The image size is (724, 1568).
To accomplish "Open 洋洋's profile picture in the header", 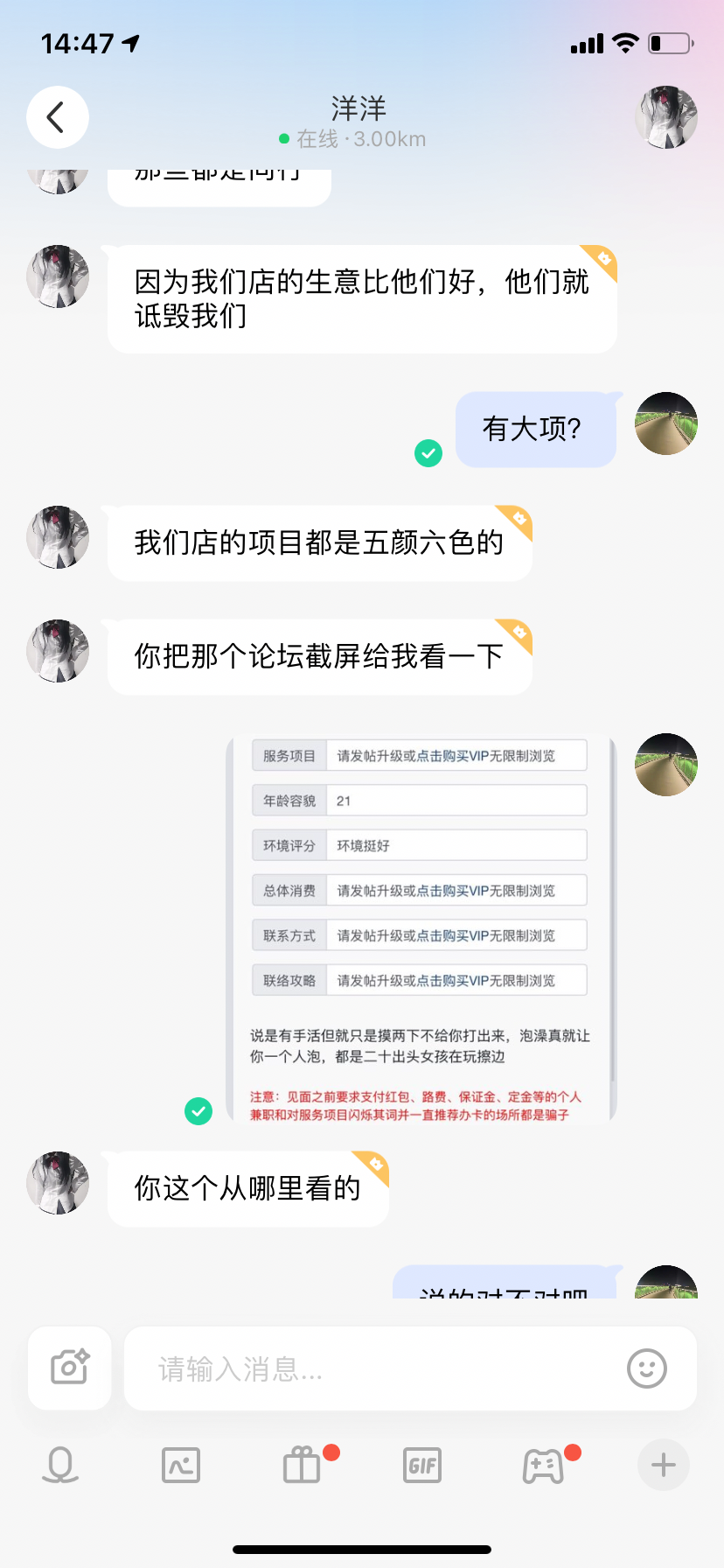I will [x=665, y=117].
